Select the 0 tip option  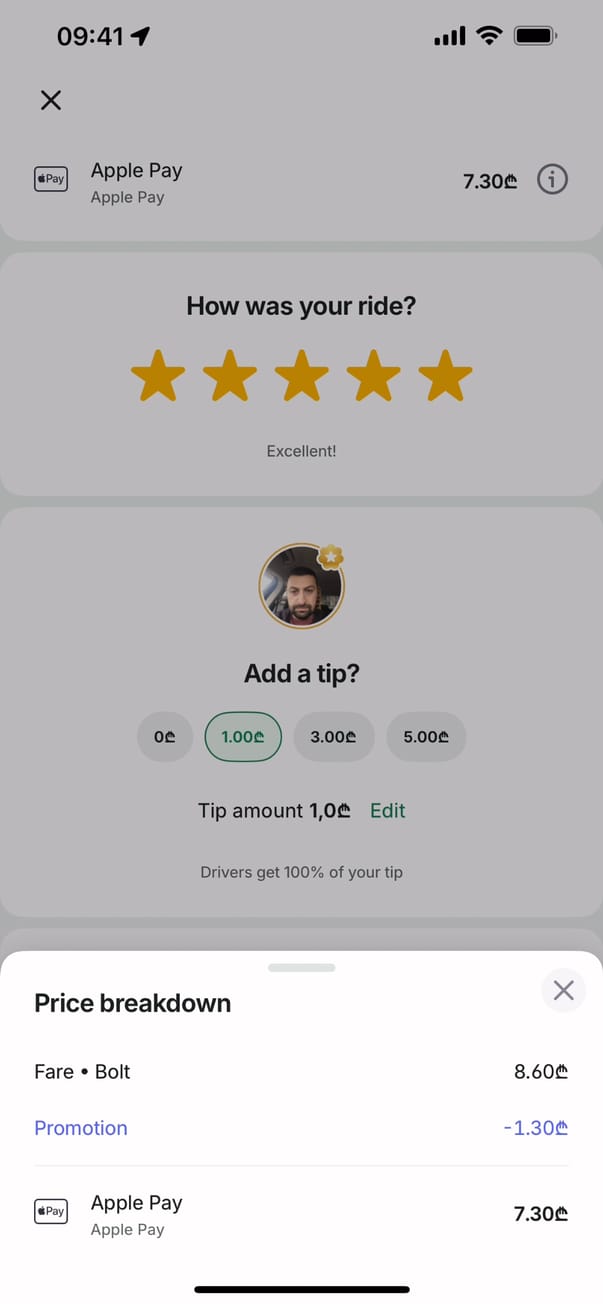coord(165,737)
